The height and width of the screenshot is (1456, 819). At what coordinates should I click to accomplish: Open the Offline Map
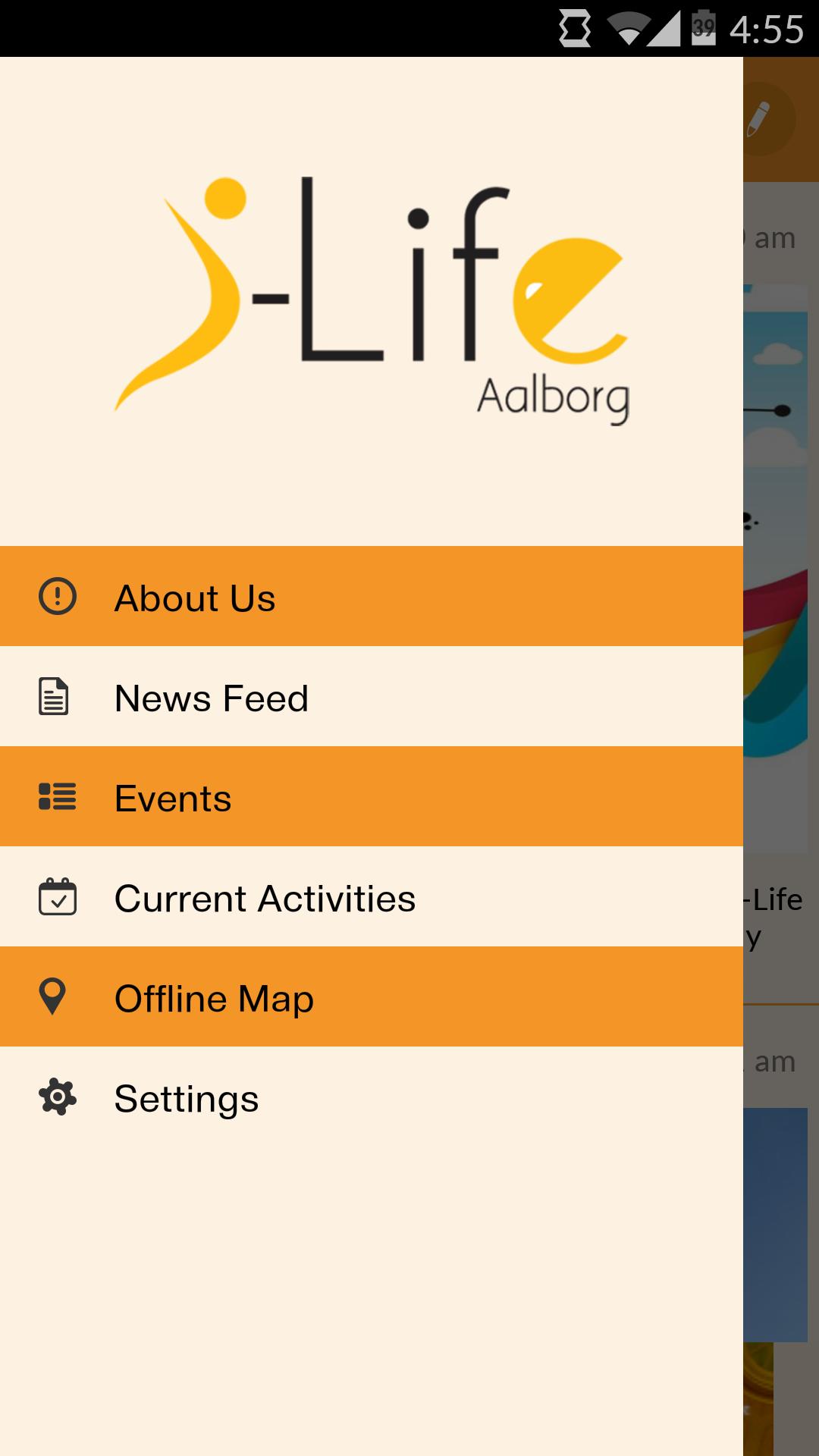(x=213, y=997)
